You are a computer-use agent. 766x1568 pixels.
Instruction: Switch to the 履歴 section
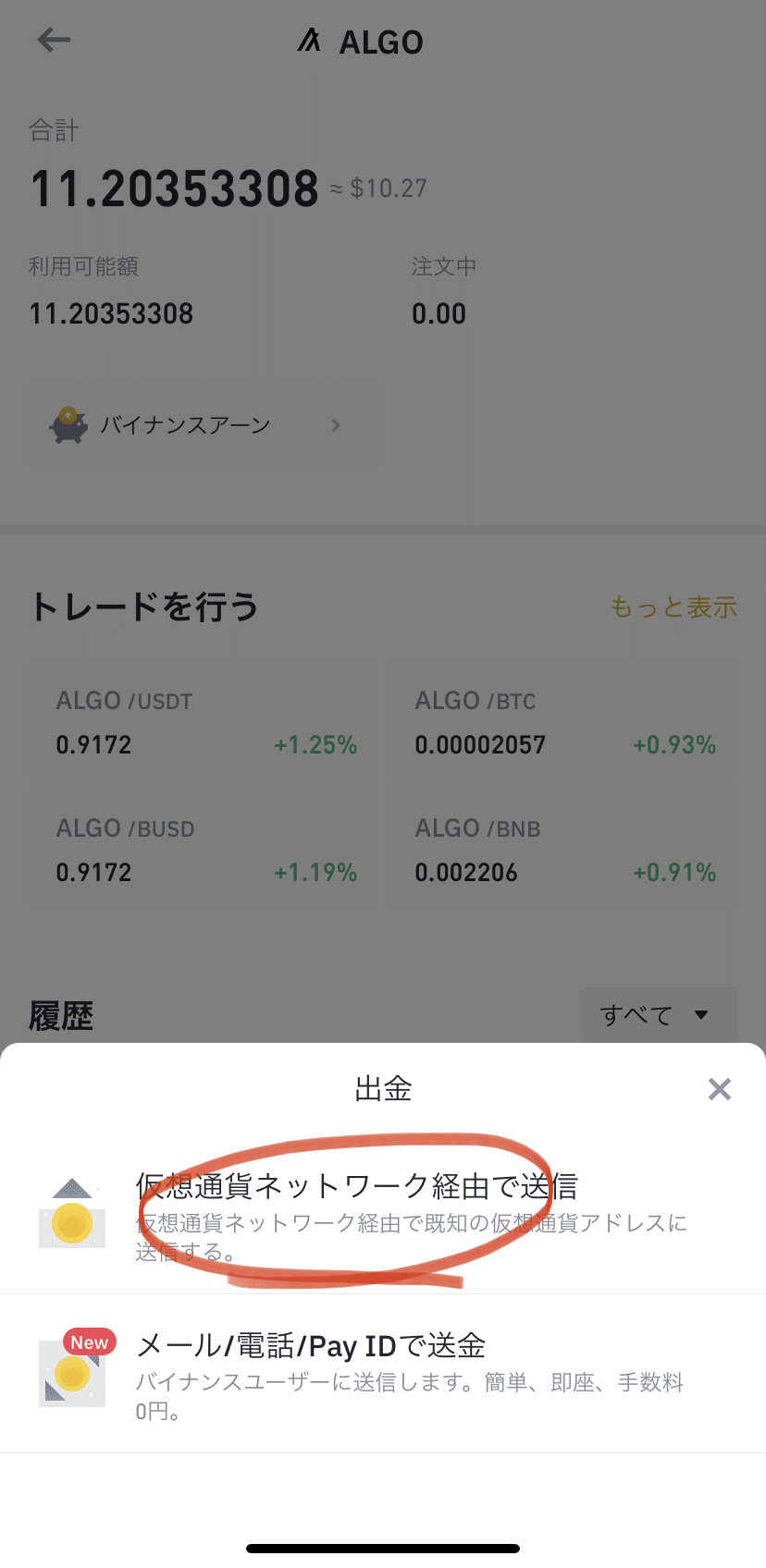coord(61,1015)
